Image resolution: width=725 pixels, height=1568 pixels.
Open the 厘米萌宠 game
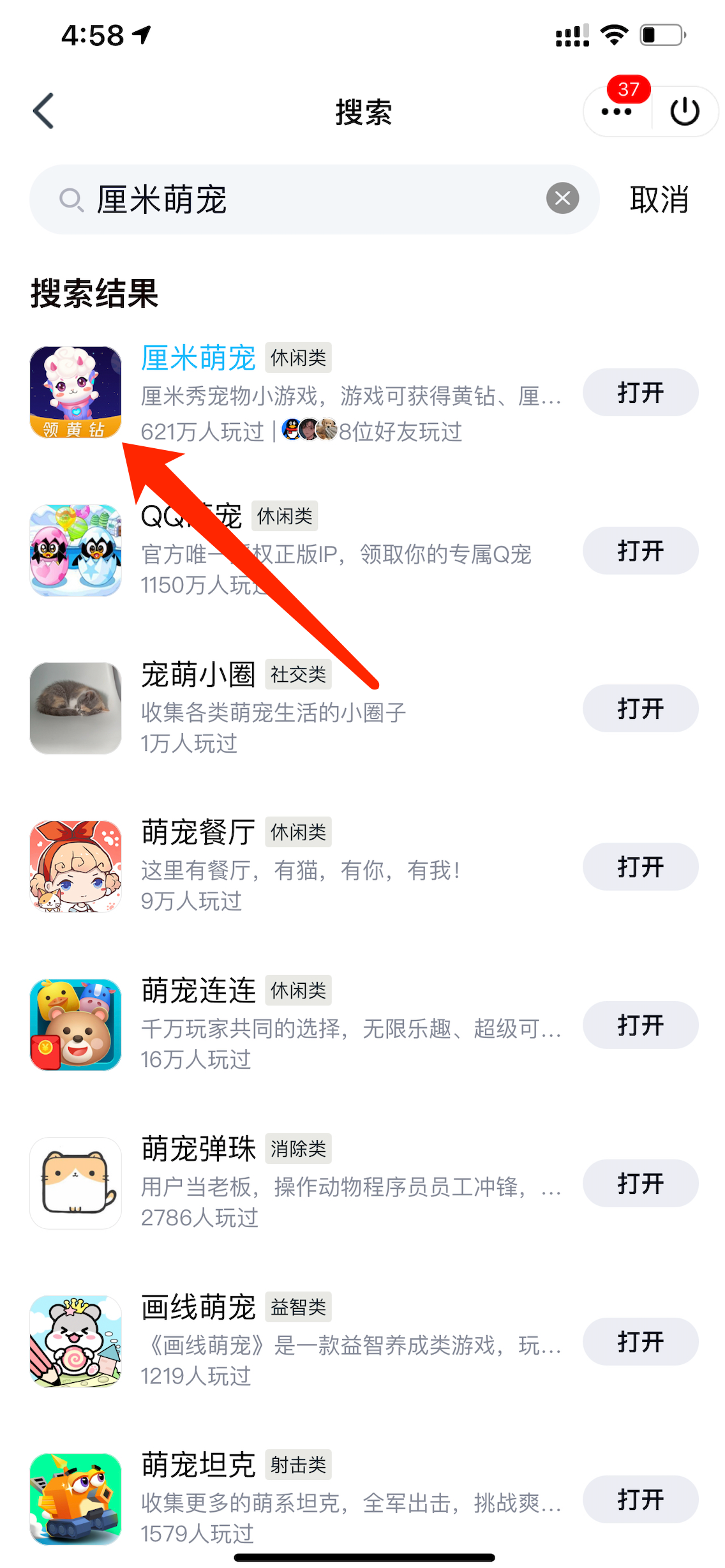(640, 393)
